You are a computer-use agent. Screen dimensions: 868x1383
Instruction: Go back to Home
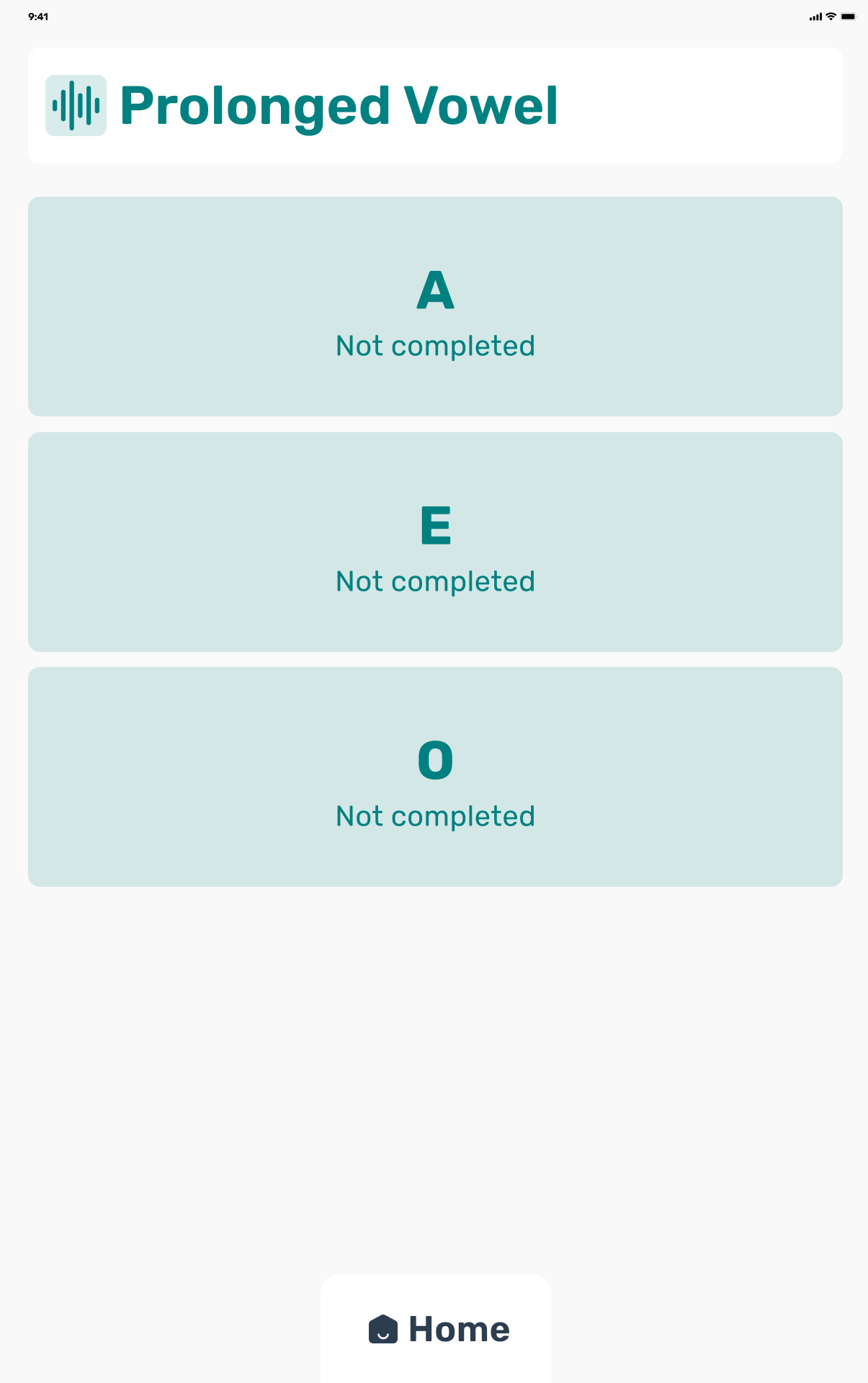point(437,1328)
